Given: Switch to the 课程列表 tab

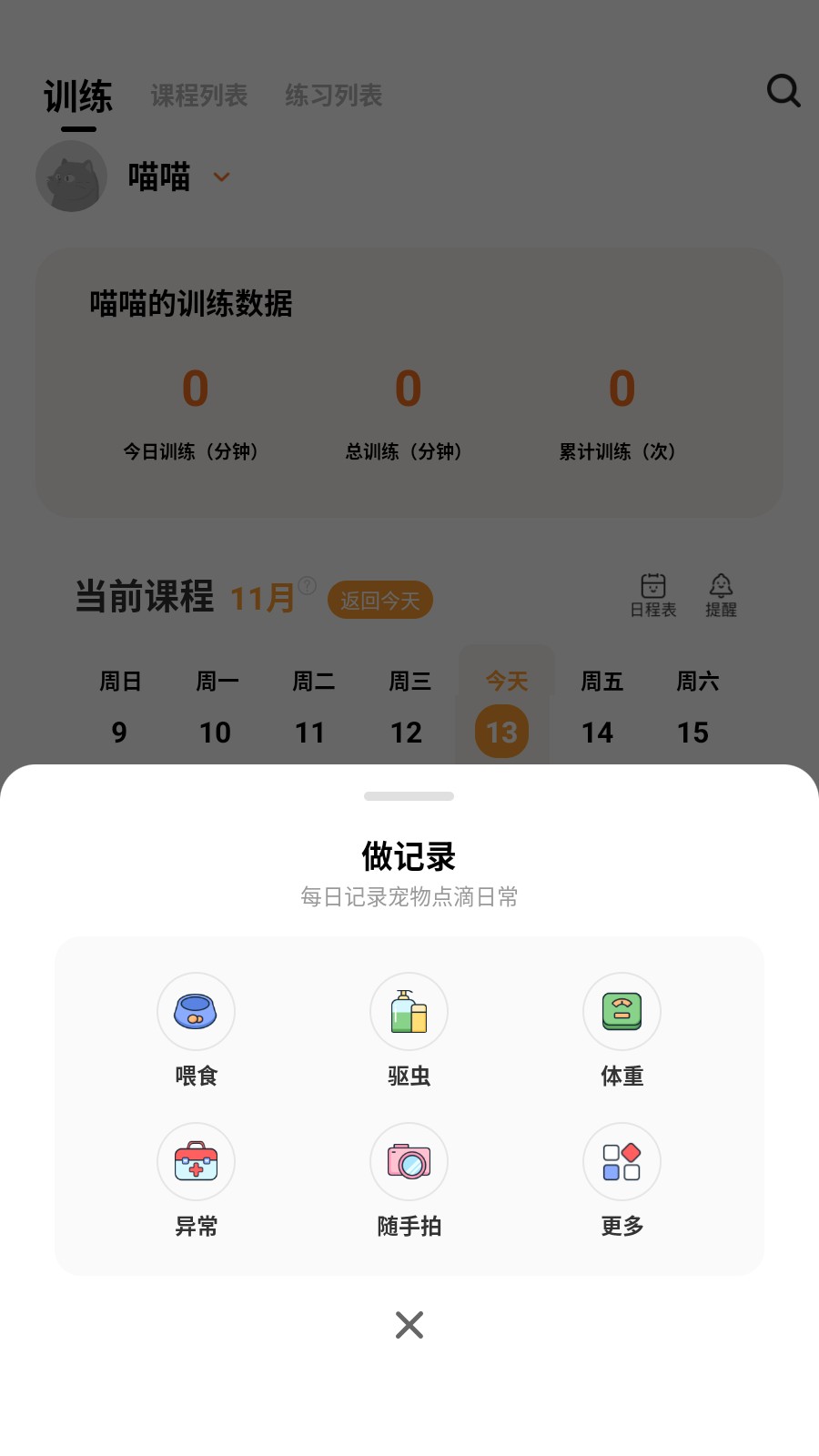Looking at the screenshot, I should [200, 96].
